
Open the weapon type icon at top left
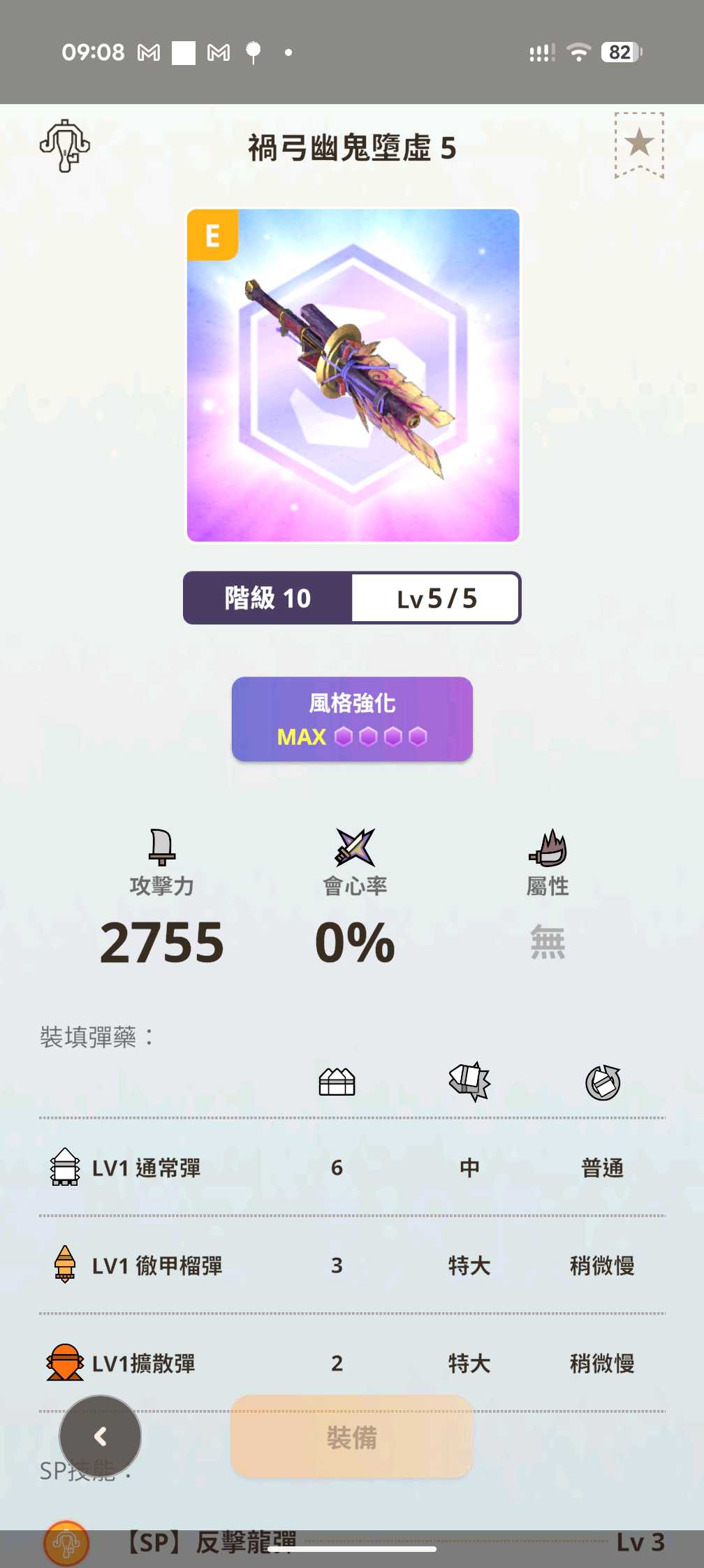tap(65, 145)
